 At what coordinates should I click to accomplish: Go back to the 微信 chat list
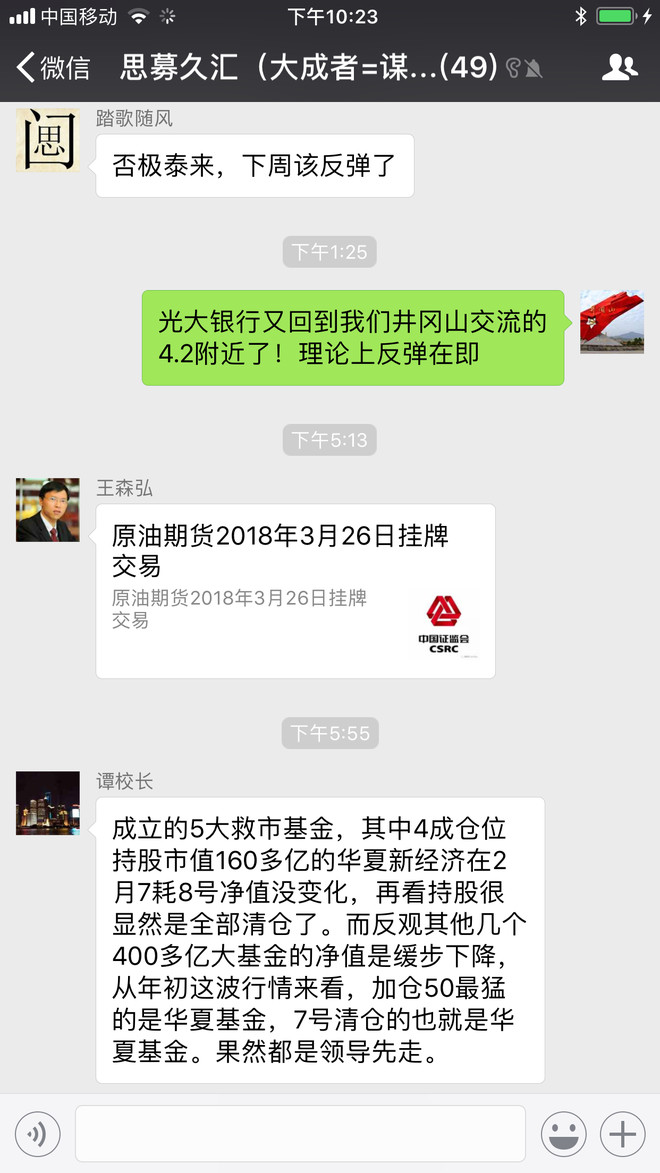(x=52, y=68)
